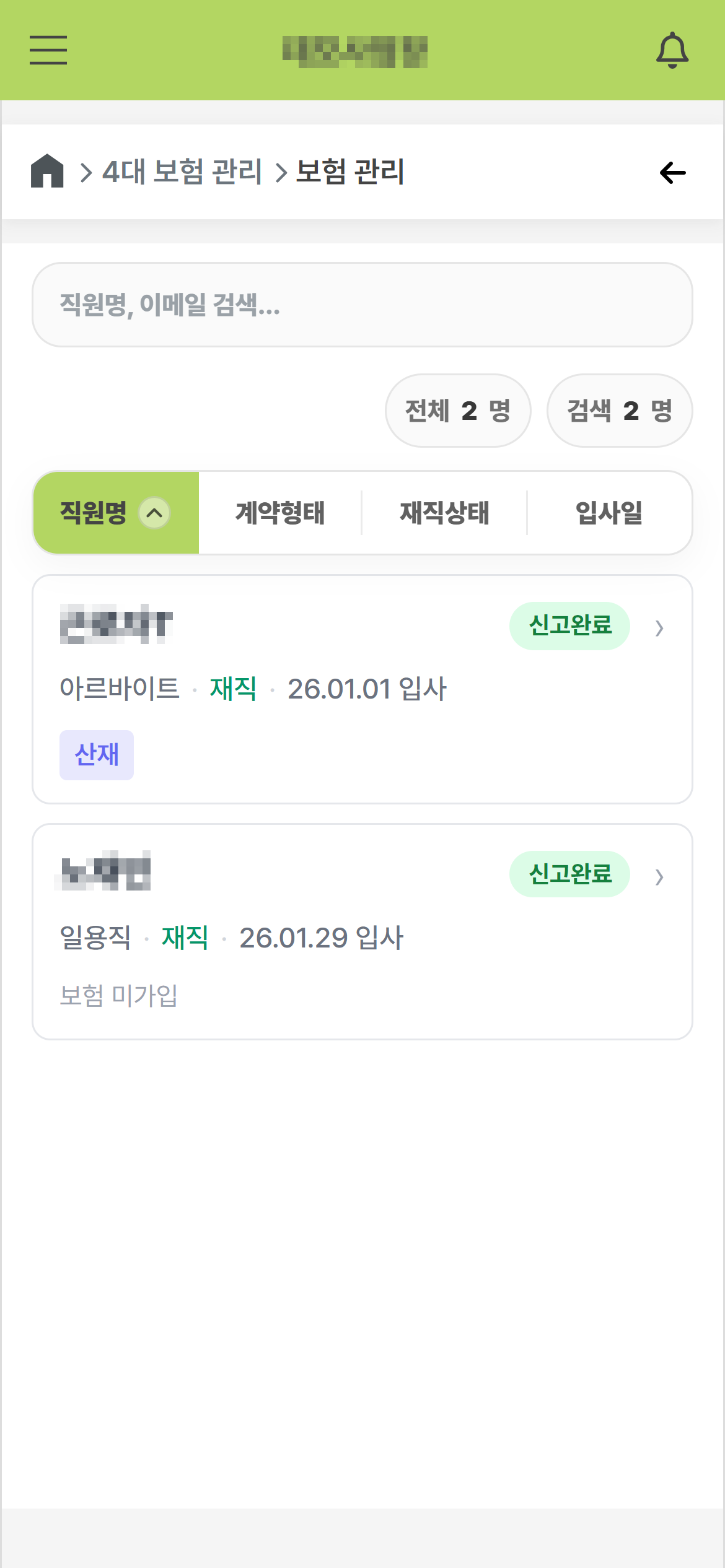Viewport: 725px width, 1568px height.
Task: Click the 검색 2 명 counter button
Action: 619,411
